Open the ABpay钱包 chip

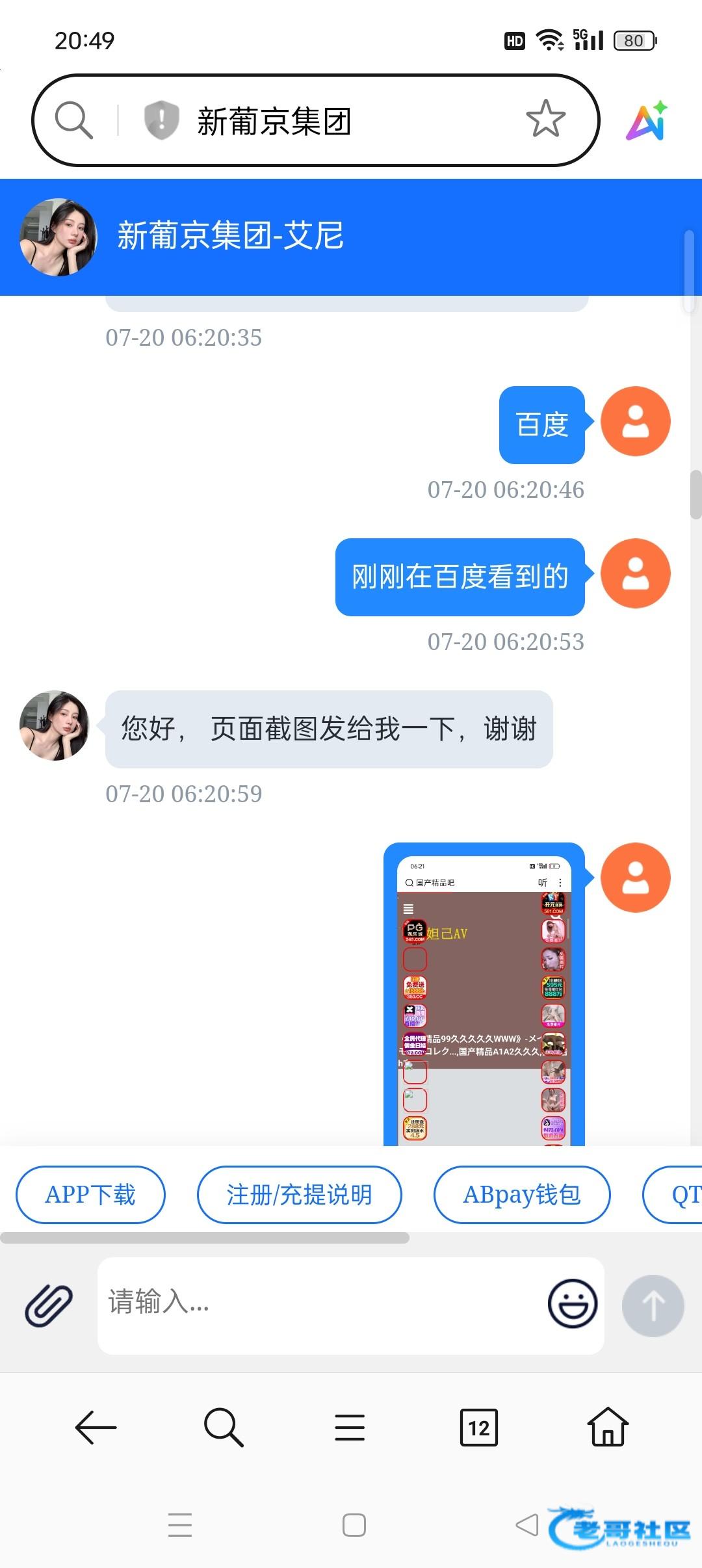521,1195
